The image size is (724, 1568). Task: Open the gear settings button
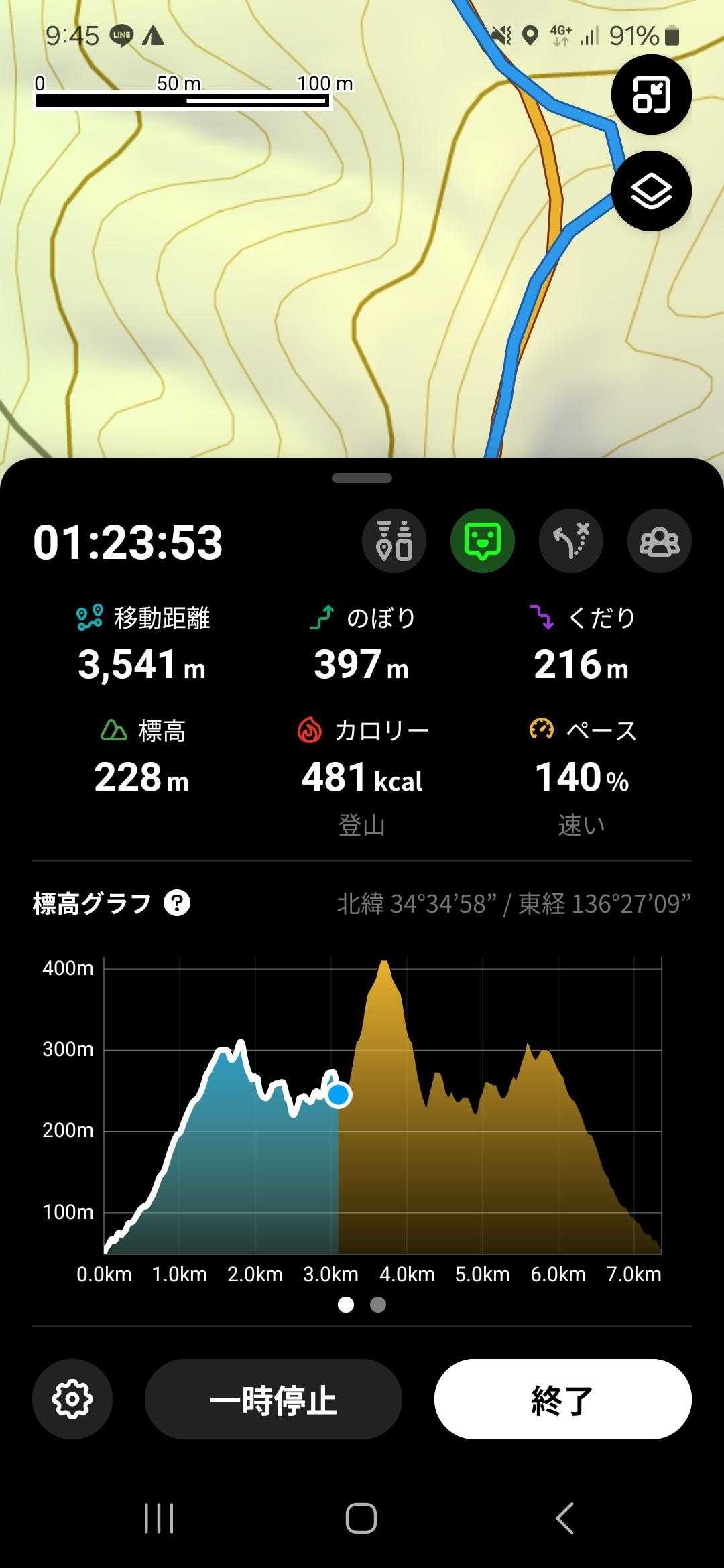tap(72, 1398)
